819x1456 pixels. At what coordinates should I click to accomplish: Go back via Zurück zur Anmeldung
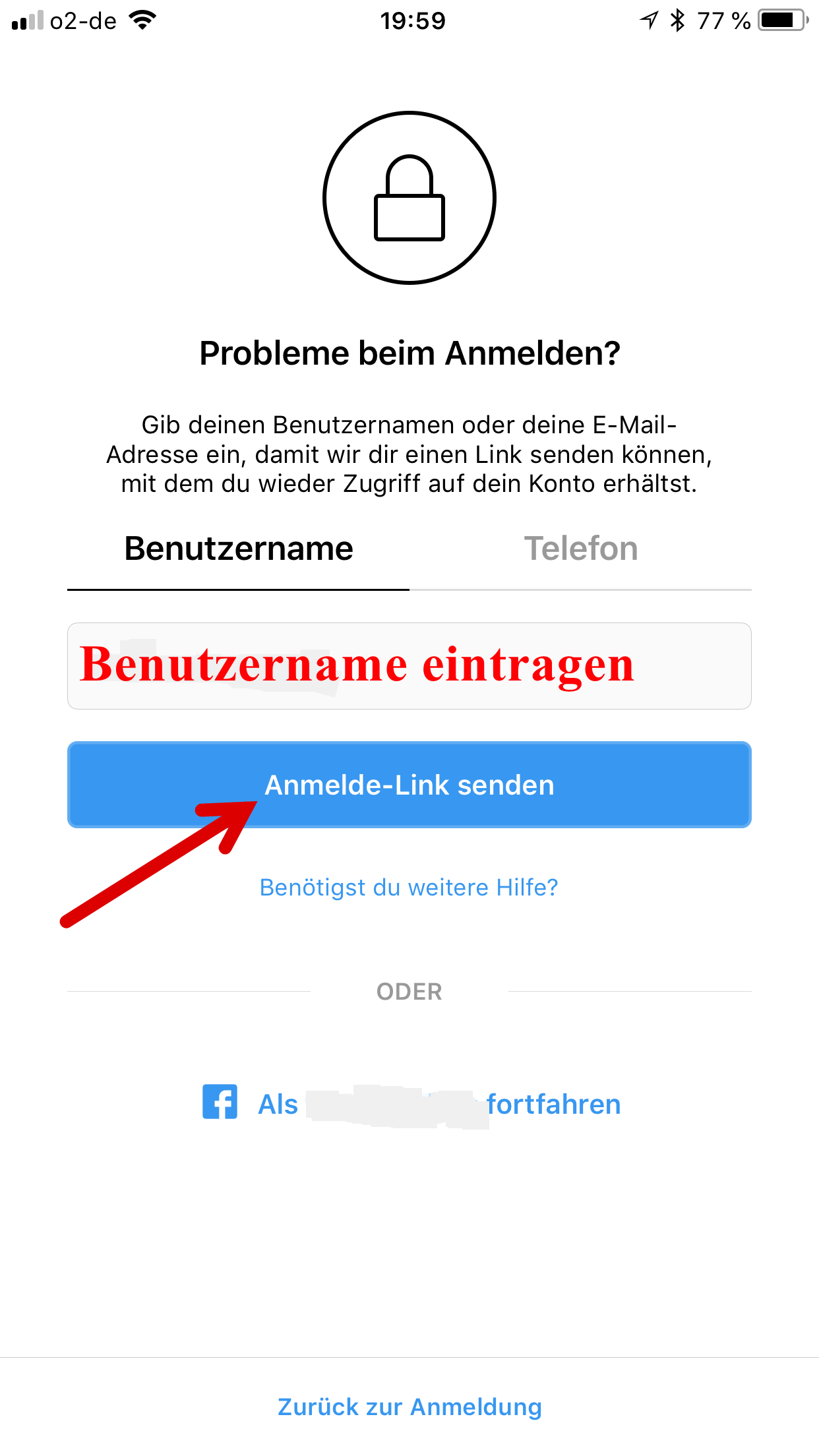pyautogui.click(x=409, y=1407)
